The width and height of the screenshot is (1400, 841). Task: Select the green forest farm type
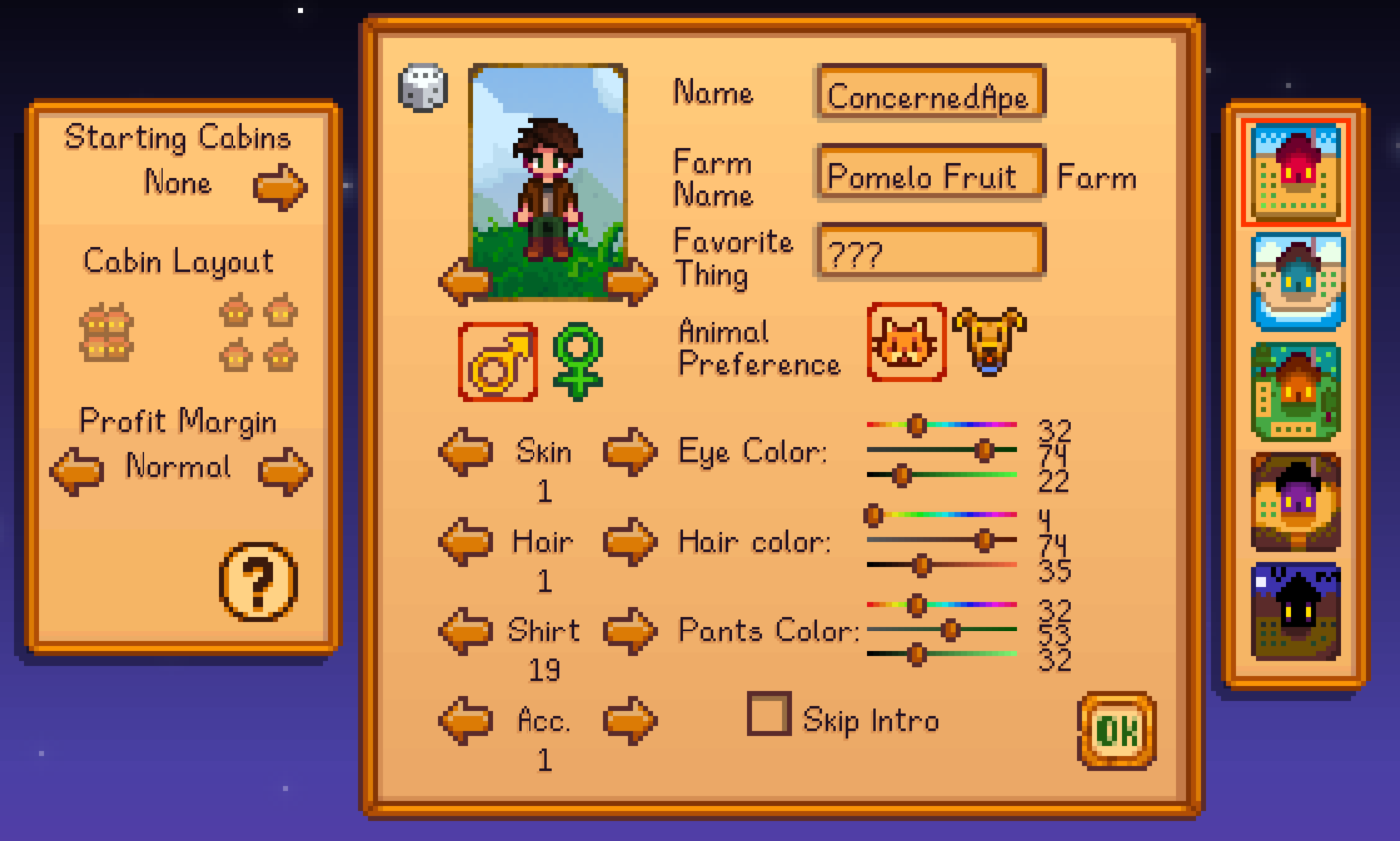[1296, 392]
